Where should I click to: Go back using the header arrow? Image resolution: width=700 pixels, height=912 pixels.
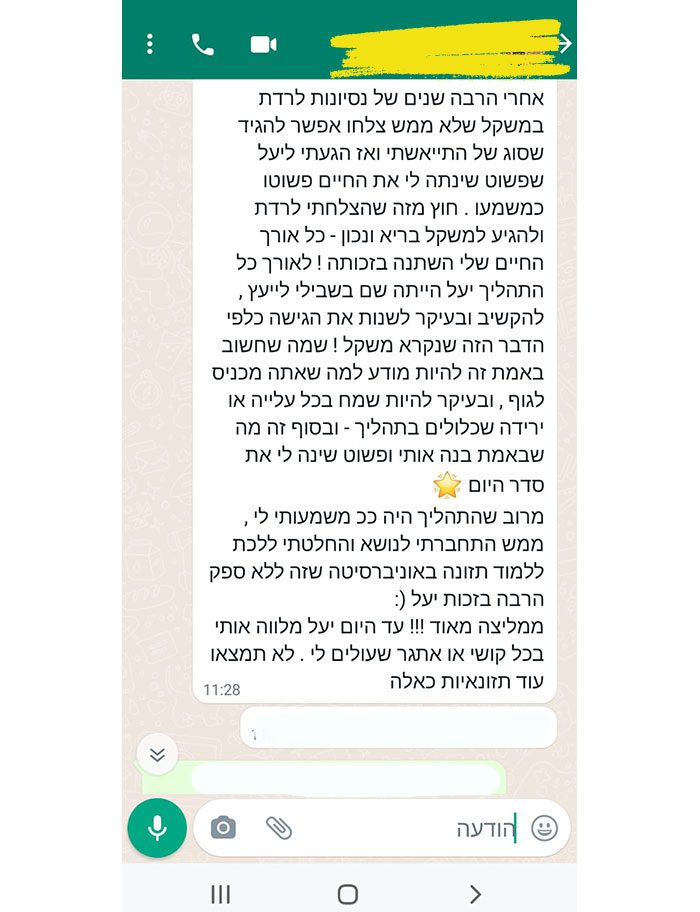(x=565, y=43)
